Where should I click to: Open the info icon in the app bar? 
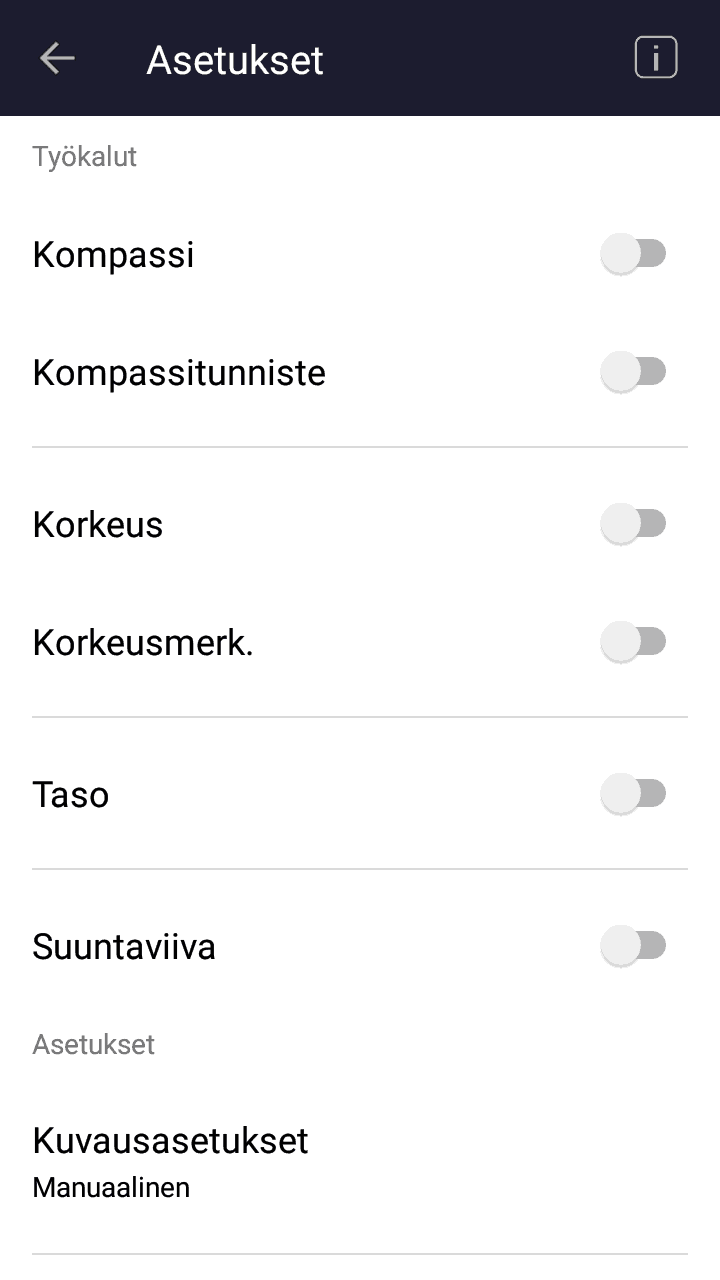656,58
